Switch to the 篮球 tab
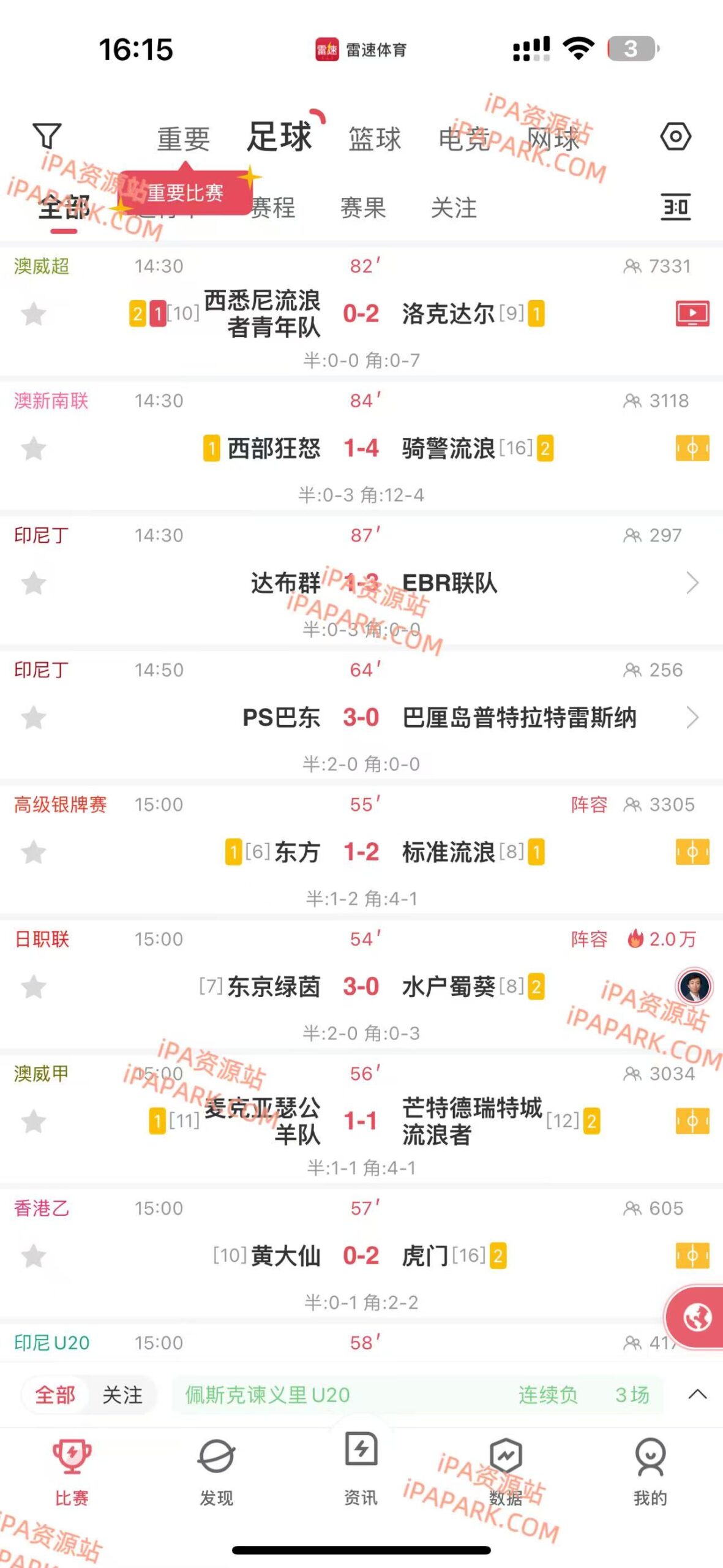Screen dimensions: 723x1568 click(x=375, y=139)
